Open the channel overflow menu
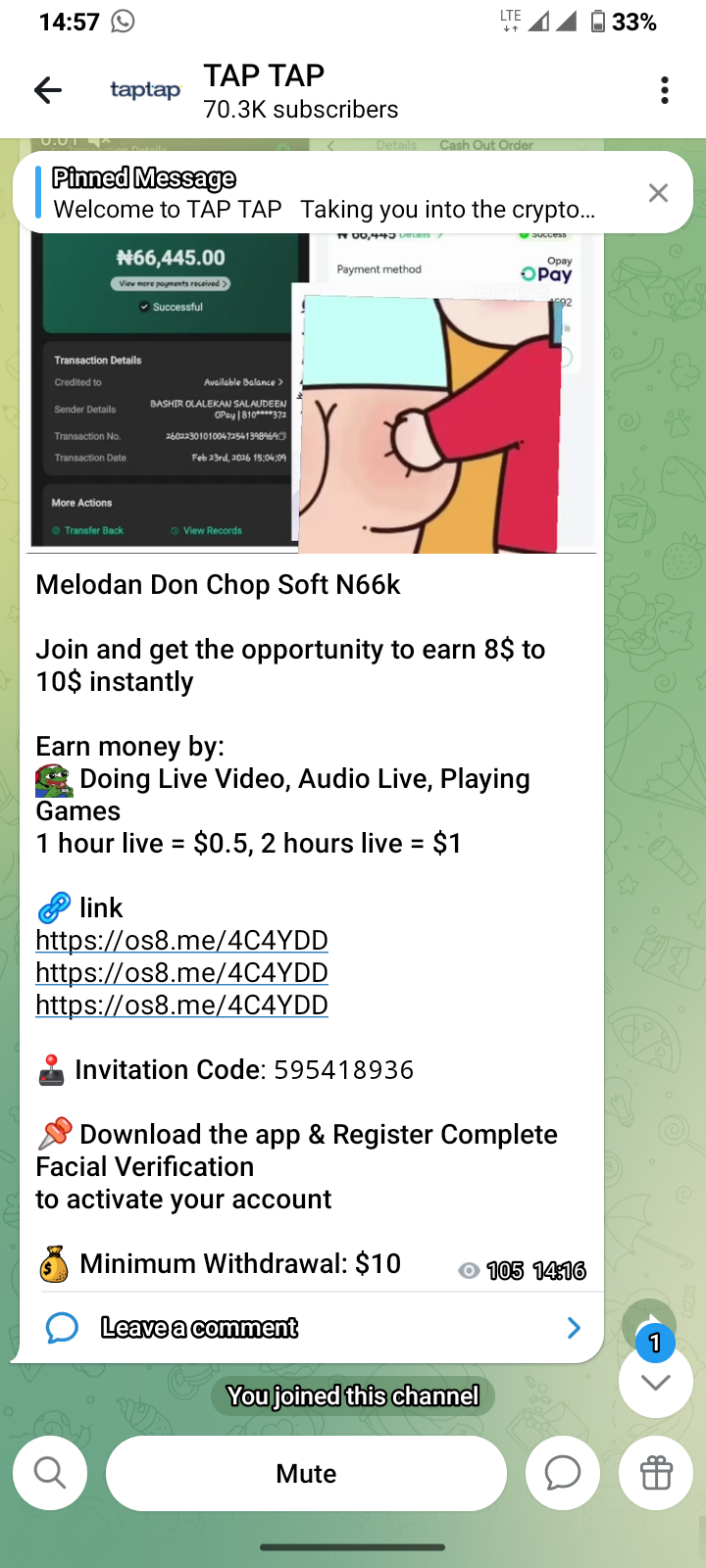Image resolution: width=706 pixels, height=1568 pixels. pos(665,90)
